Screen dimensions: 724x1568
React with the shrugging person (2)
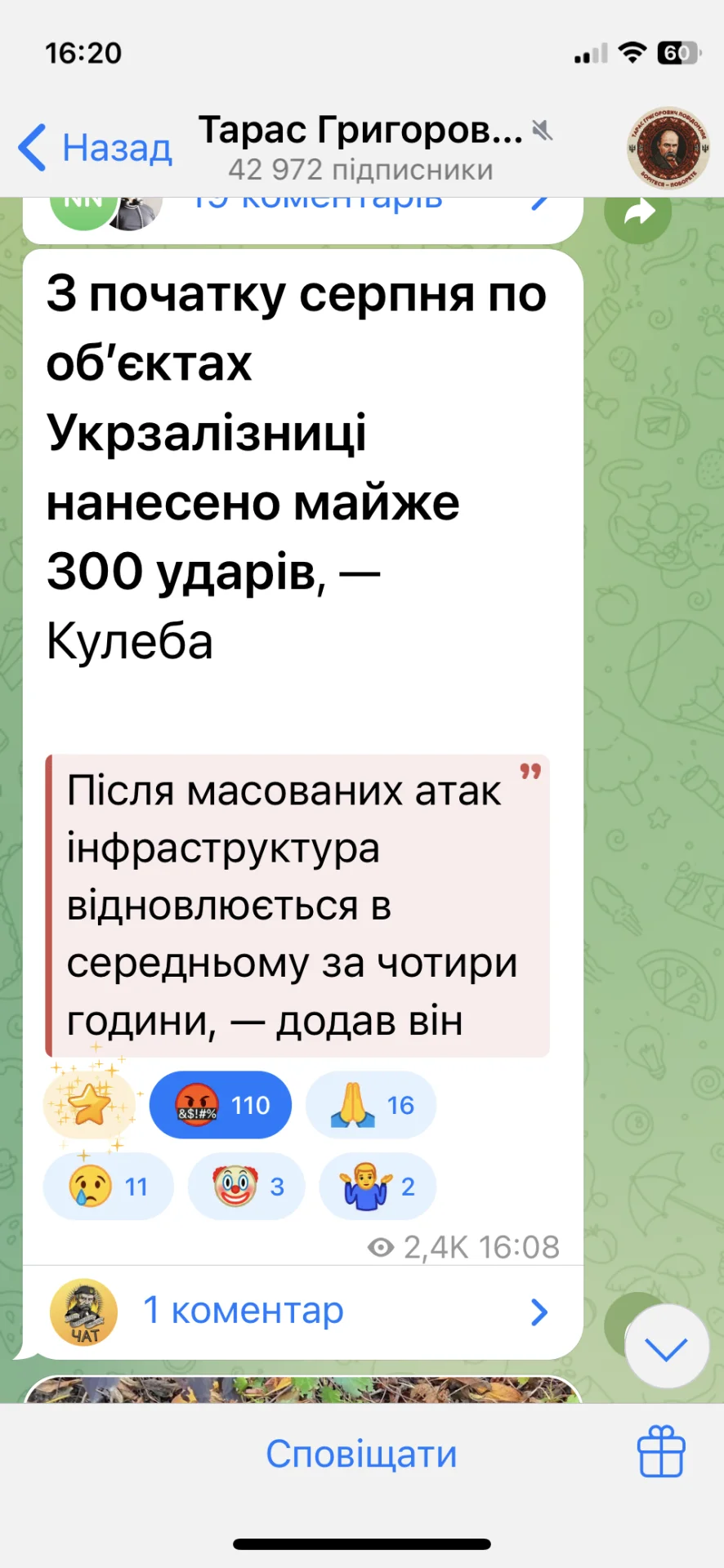pos(378,1186)
